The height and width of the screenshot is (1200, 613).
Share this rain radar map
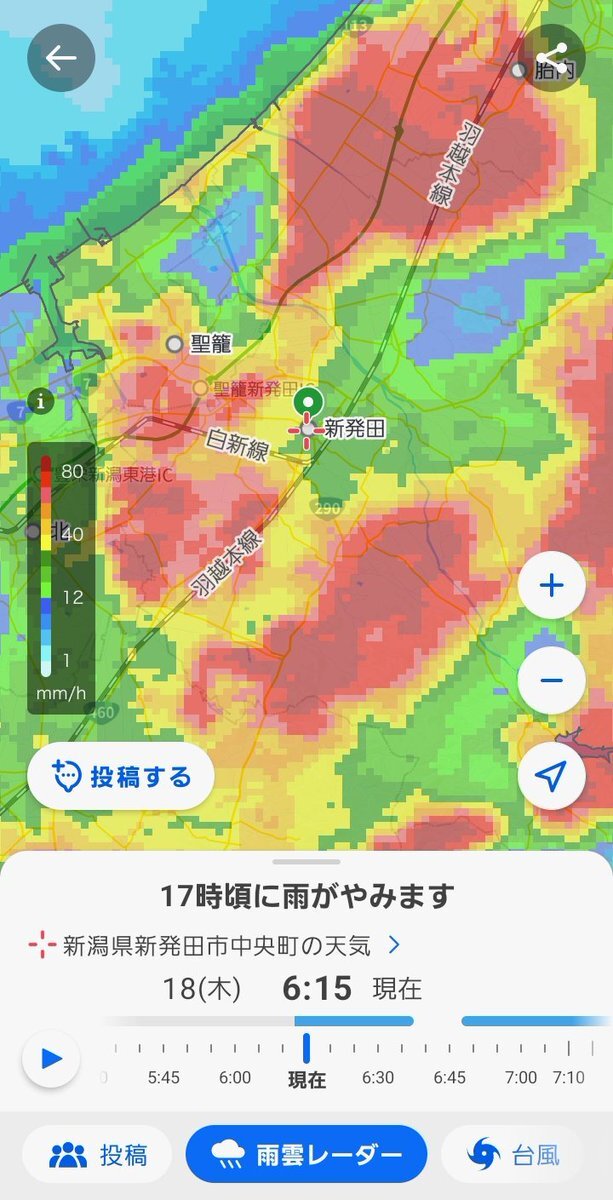pos(552,58)
